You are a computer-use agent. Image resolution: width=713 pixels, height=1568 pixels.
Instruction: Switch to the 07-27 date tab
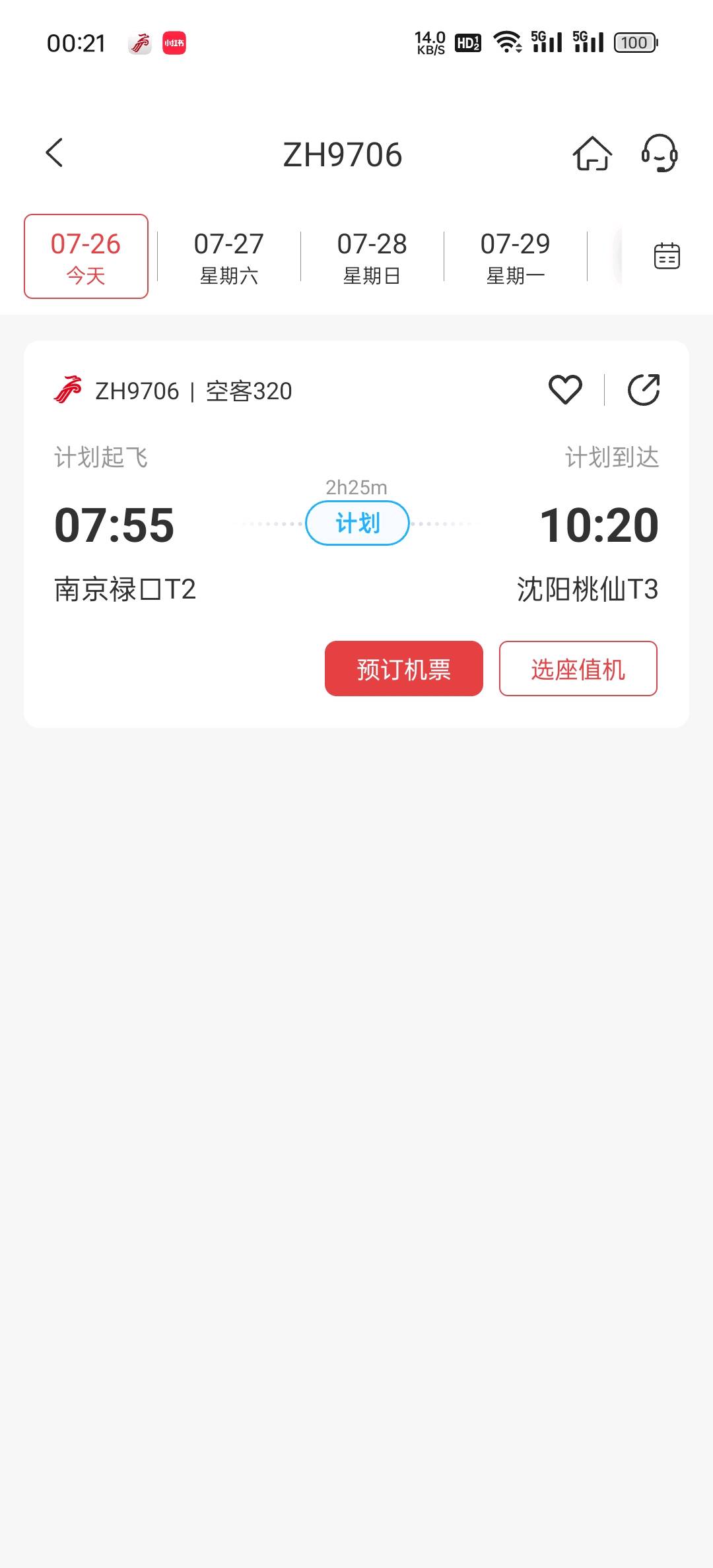point(228,256)
